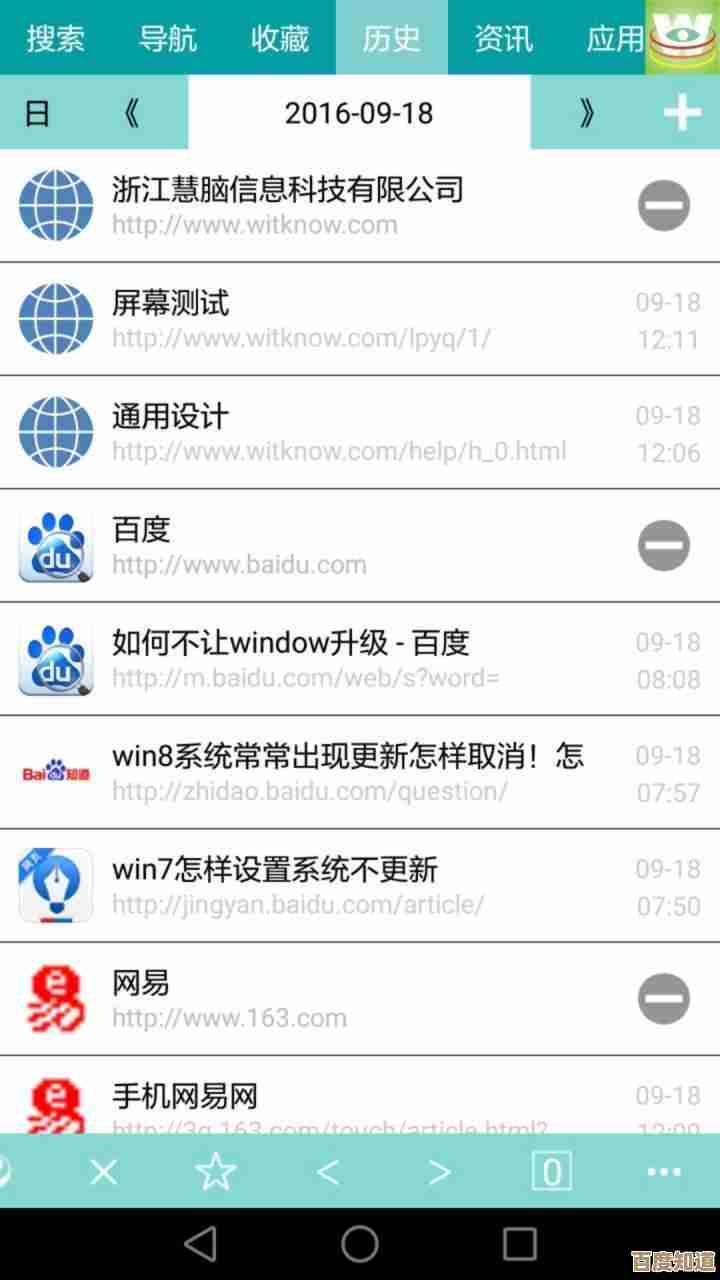This screenshot has height=1280, width=720.
Task: Open the three-dot more menu in the toolbar
Action: 664,1171
